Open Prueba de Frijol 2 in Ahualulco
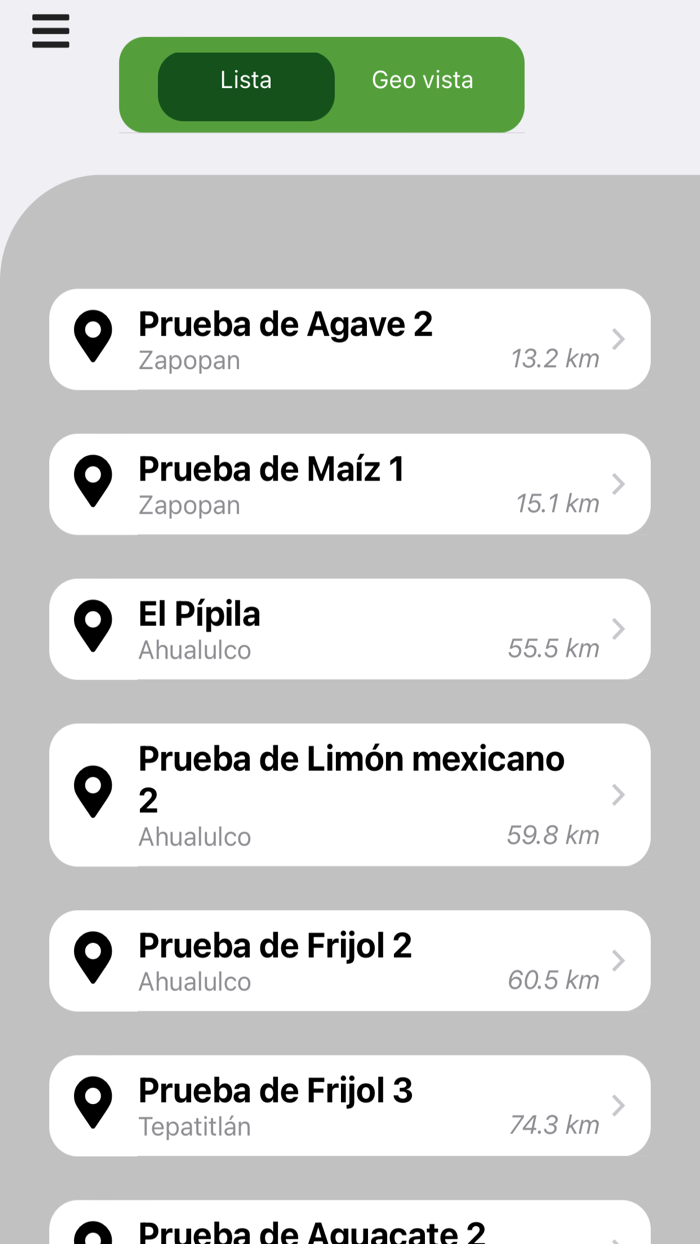Viewport: 700px width, 1244px height. [x=349, y=960]
